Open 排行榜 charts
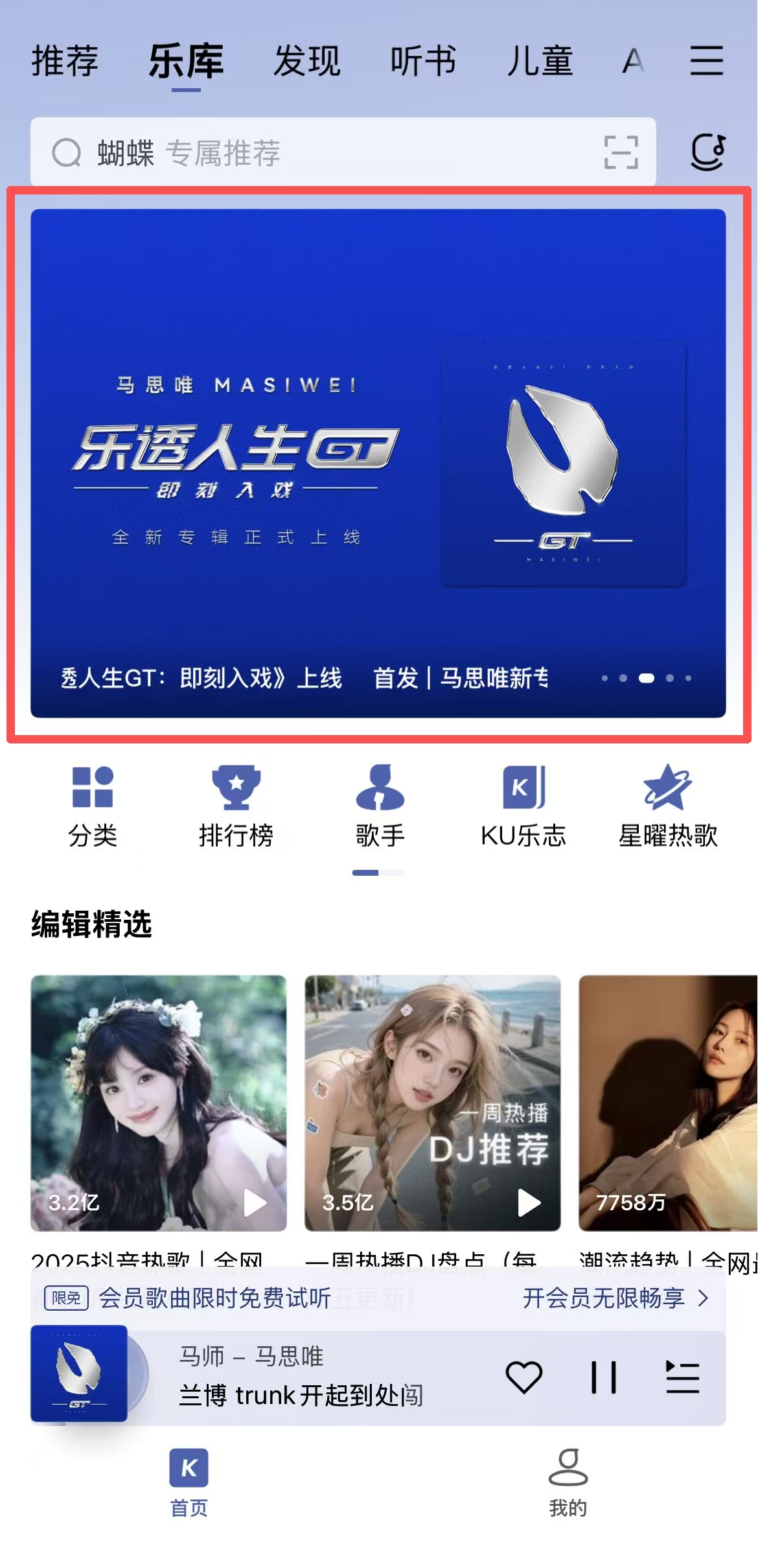 tap(236, 806)
